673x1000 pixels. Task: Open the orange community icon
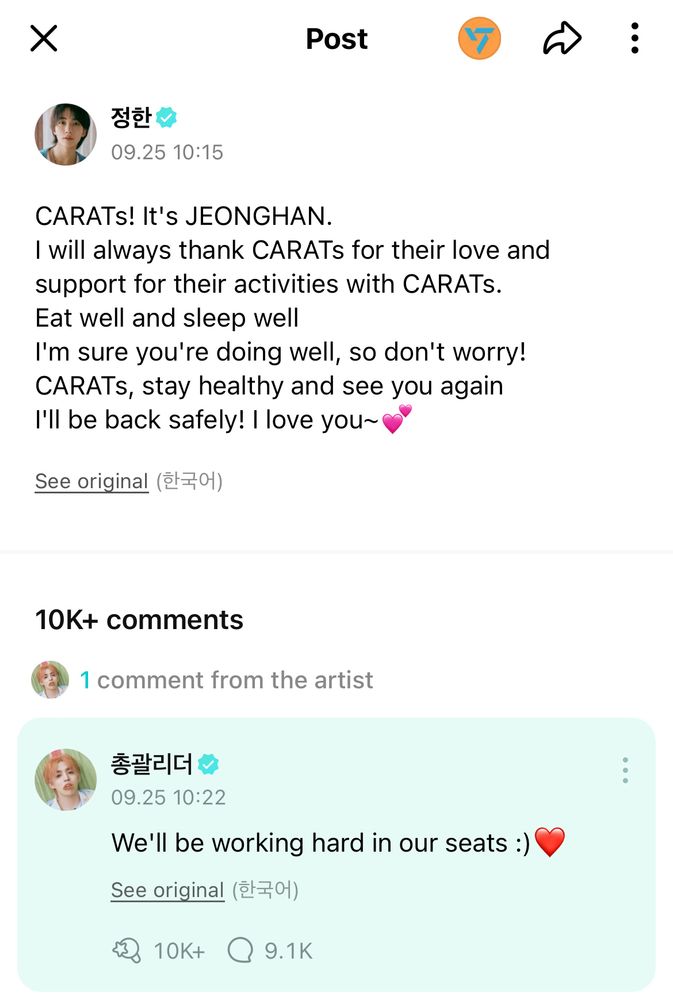[x=479, y=39]
